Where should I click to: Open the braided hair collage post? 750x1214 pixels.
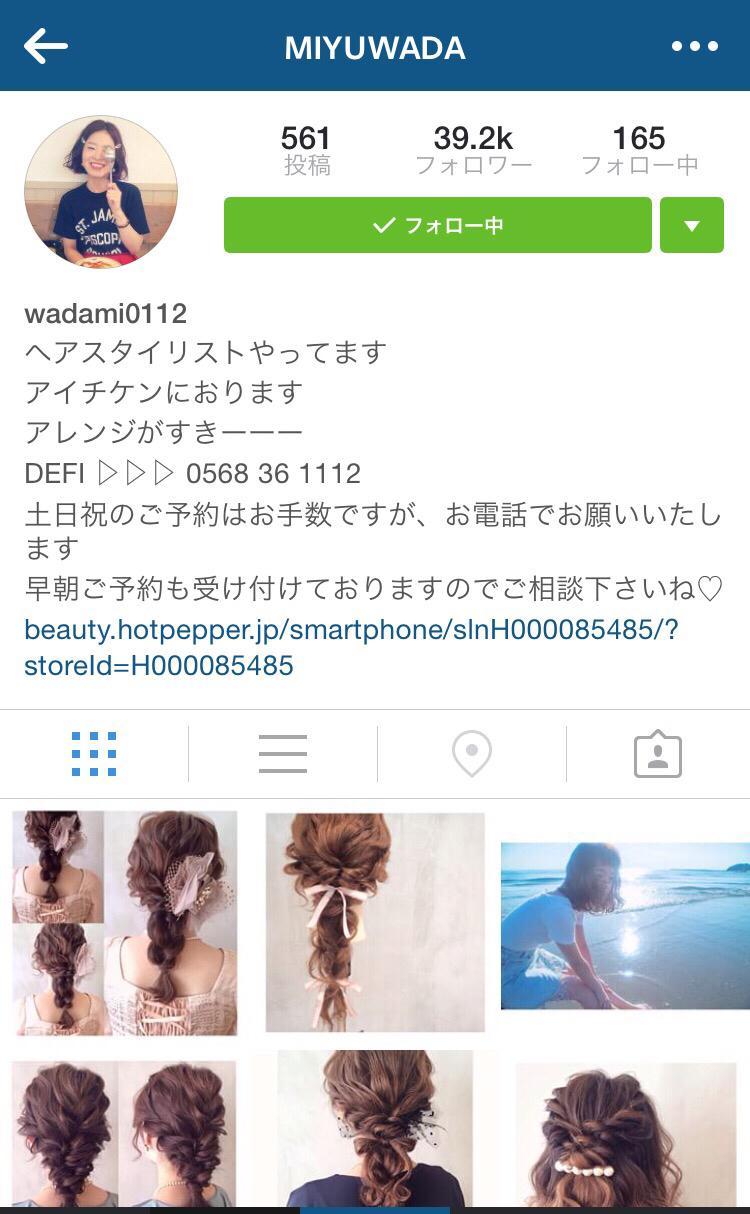click(x=125, y=922)
